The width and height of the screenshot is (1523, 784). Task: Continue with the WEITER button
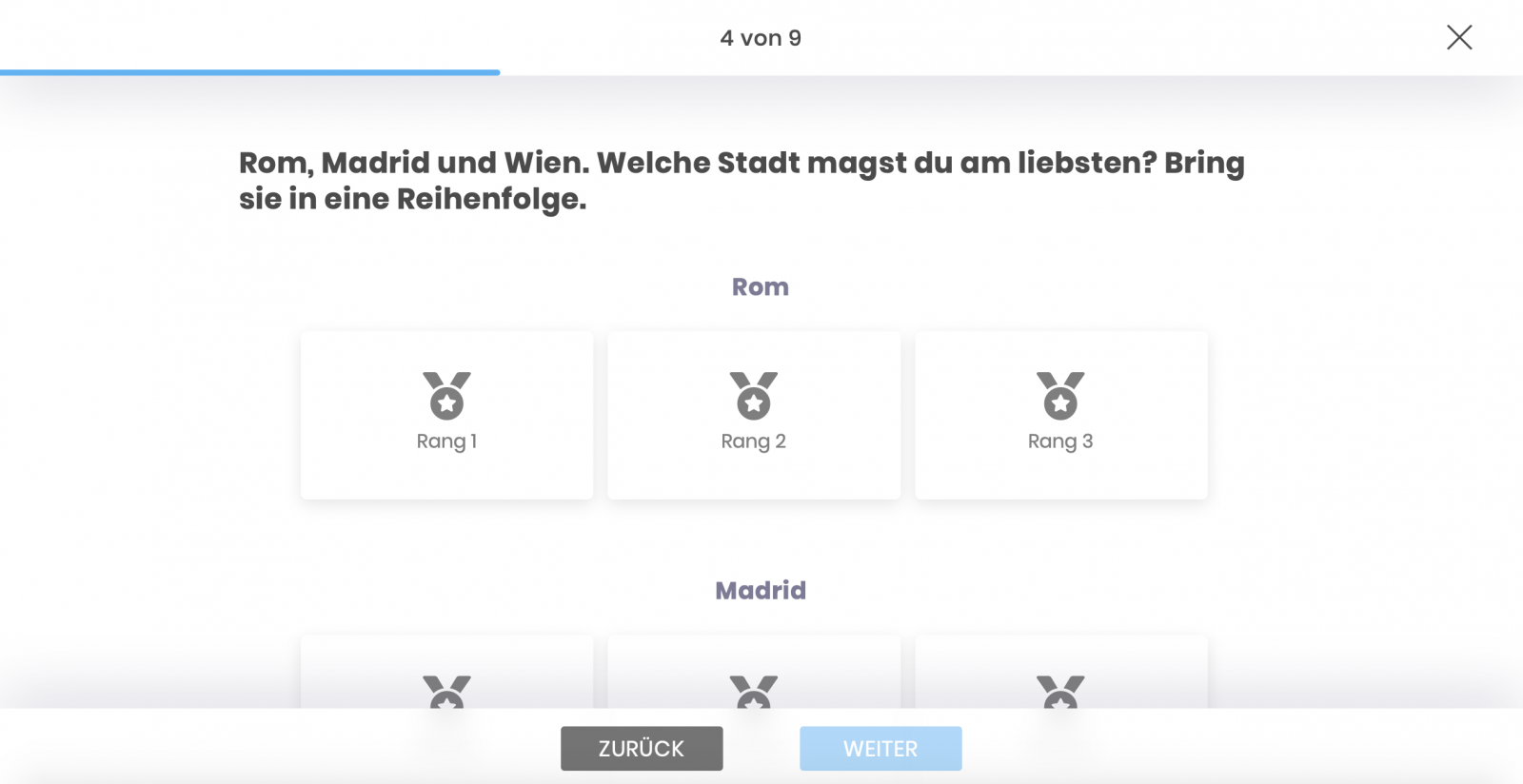point(880,749)
